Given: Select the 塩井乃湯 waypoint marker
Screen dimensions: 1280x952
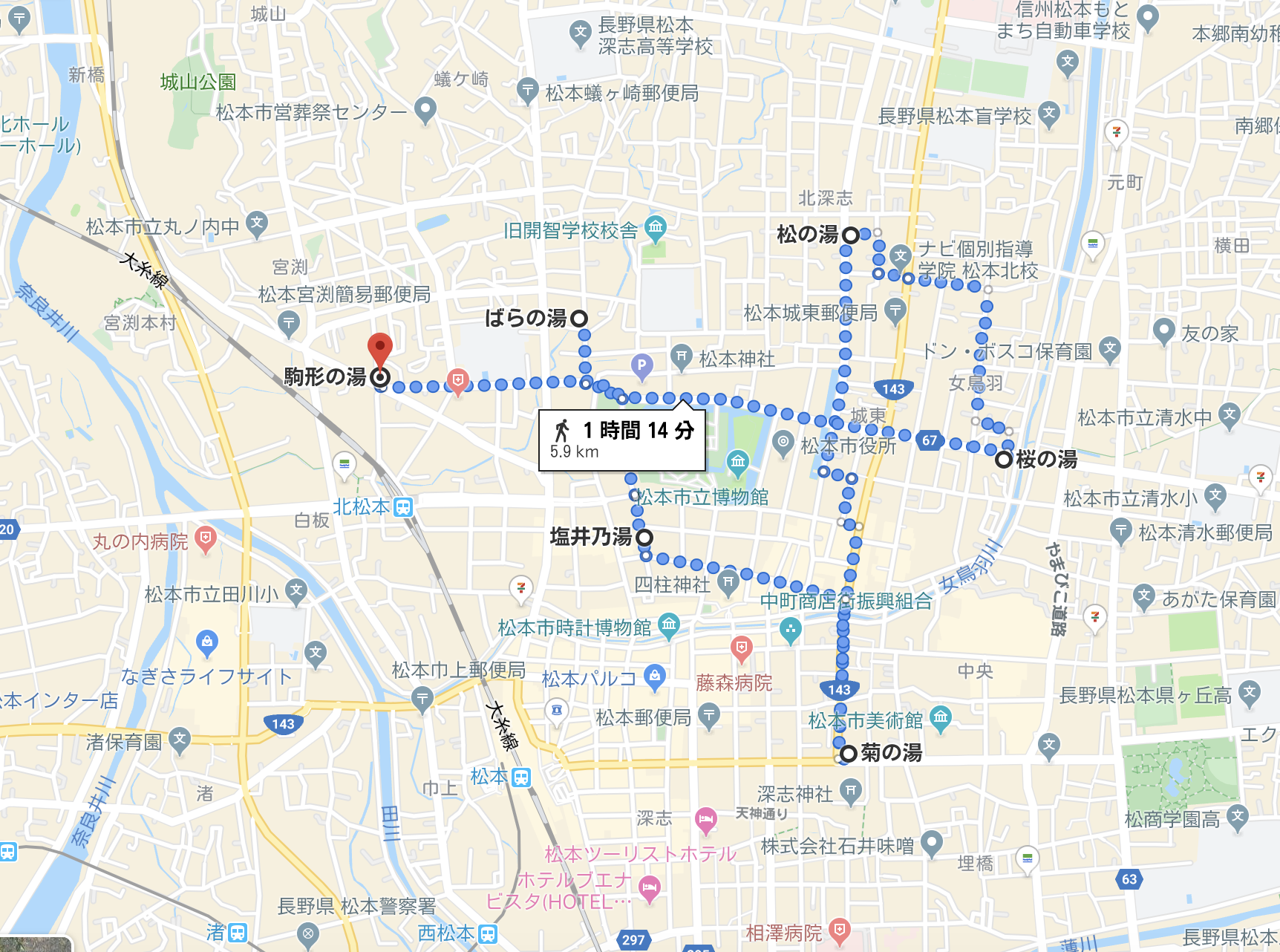Looking at the screenshot, I should coord(644,537).
